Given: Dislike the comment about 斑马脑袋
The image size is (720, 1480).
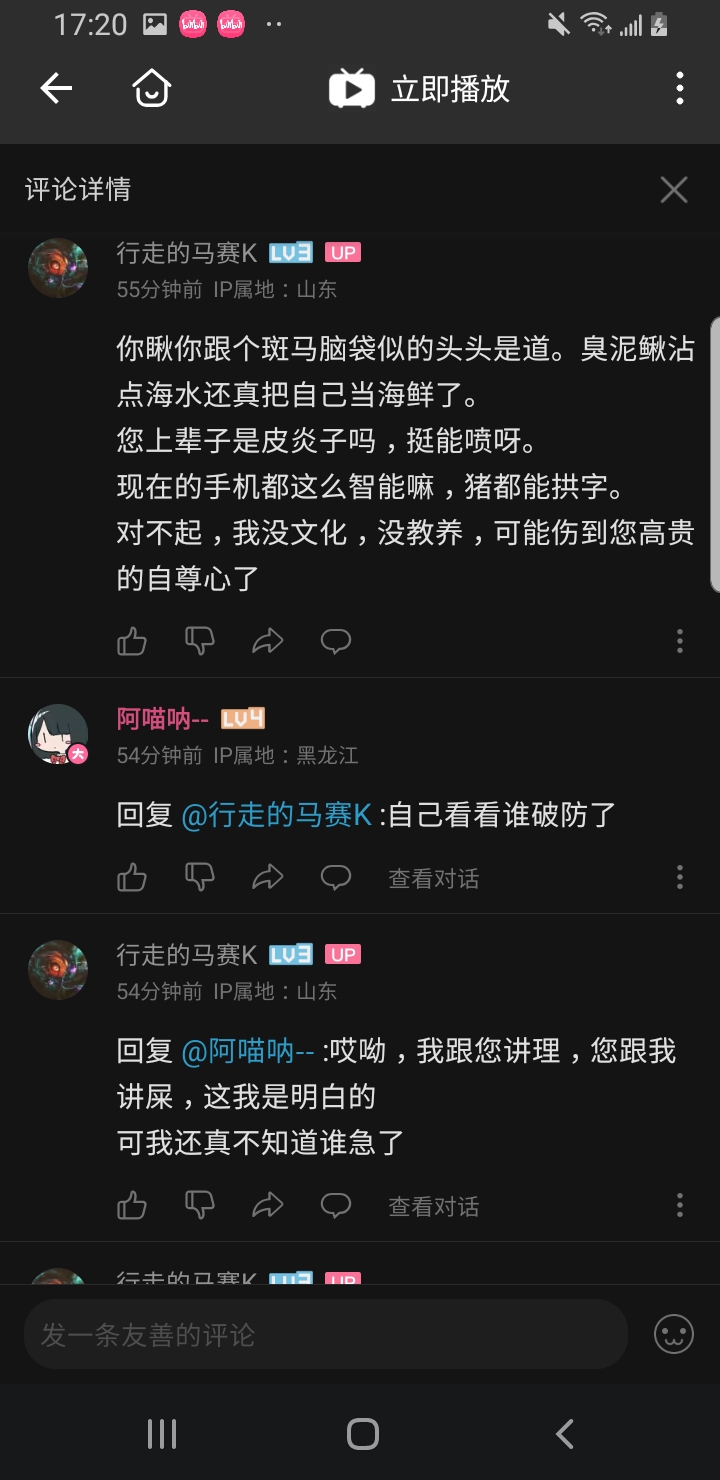Looking at the screenshot, I should [x=200, y=641].
